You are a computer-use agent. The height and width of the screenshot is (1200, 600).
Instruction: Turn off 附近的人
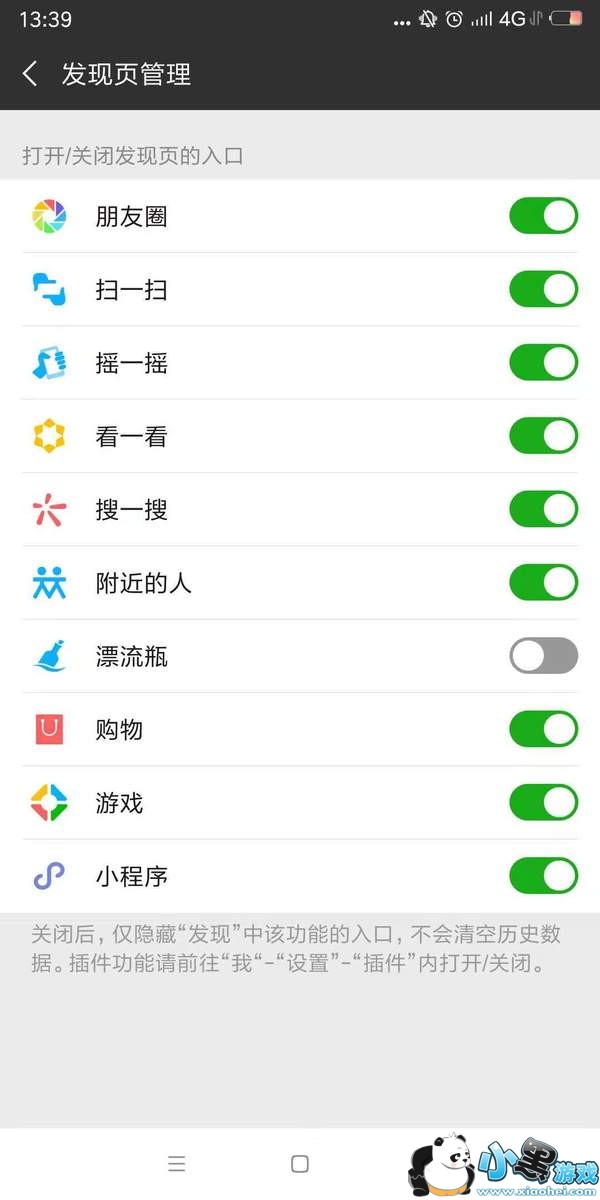tap(543, 583)
